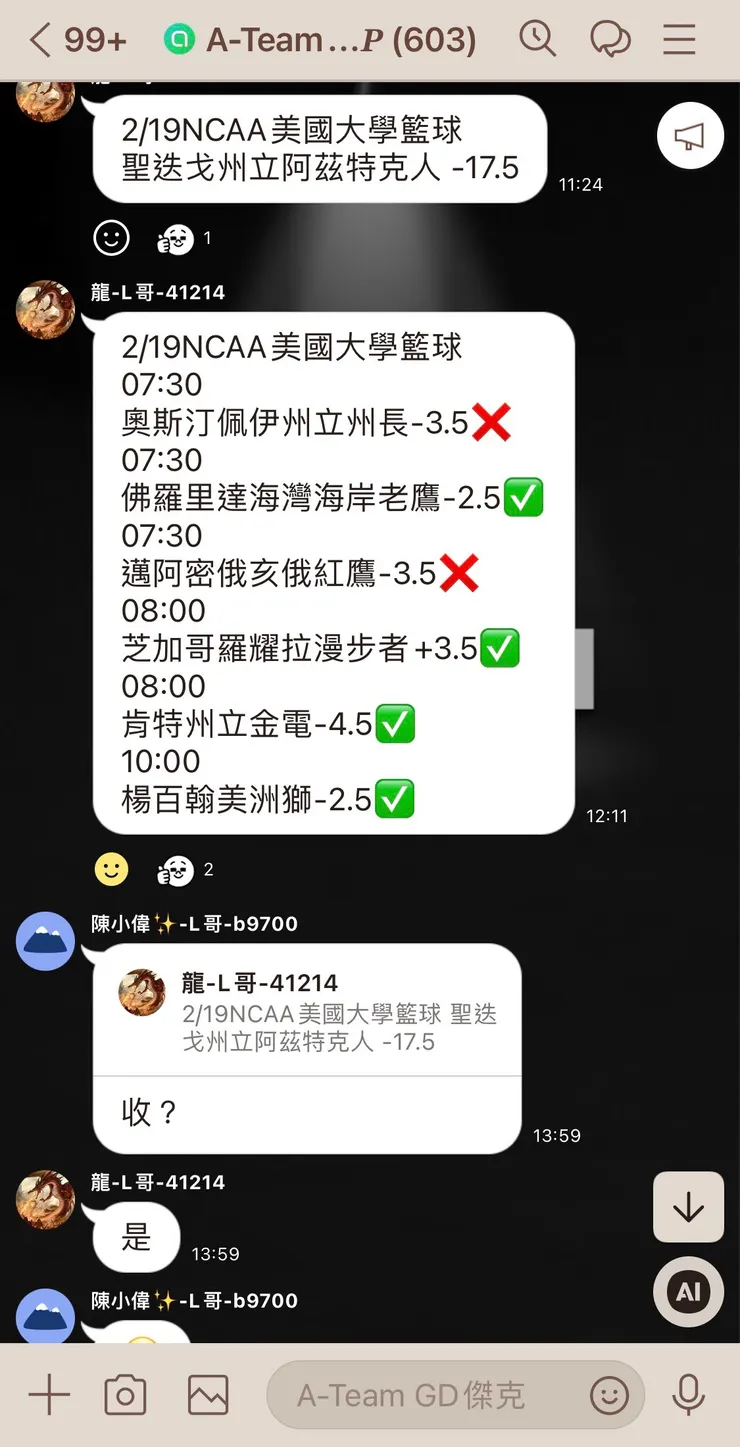Tap 龍-L哥-41214's profile avatar
740x1447 pixels.
(44, 310)
